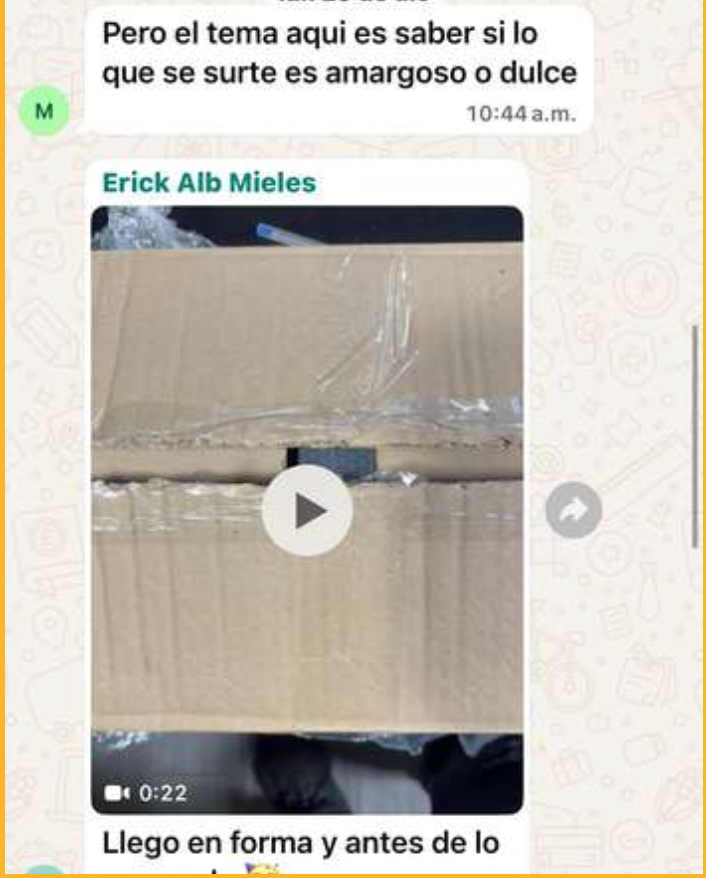The image size is (706, 878).
Task: Forward the video message
Action: 573,511
